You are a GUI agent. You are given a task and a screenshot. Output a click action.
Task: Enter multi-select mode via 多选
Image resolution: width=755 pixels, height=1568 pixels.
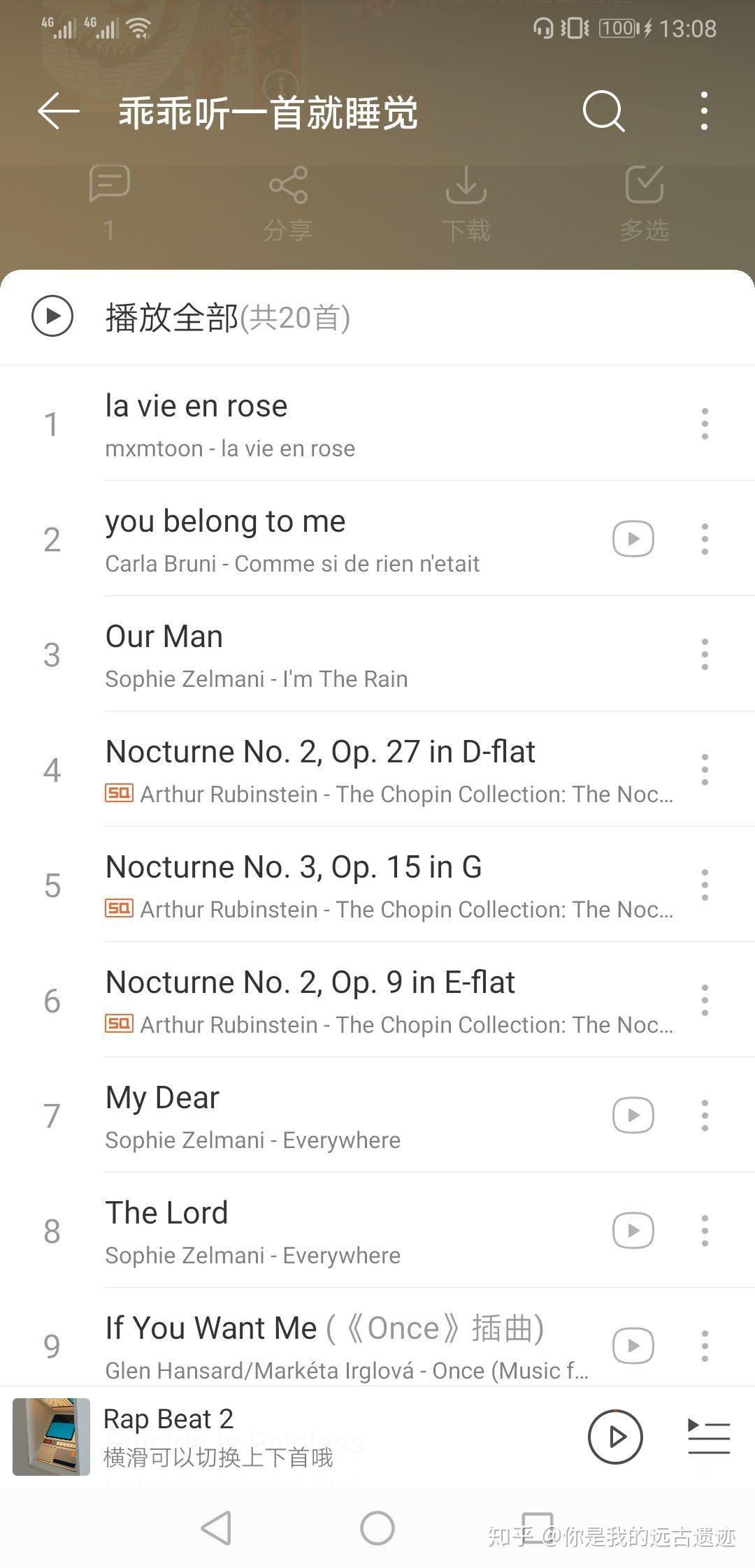coord(644,201)
